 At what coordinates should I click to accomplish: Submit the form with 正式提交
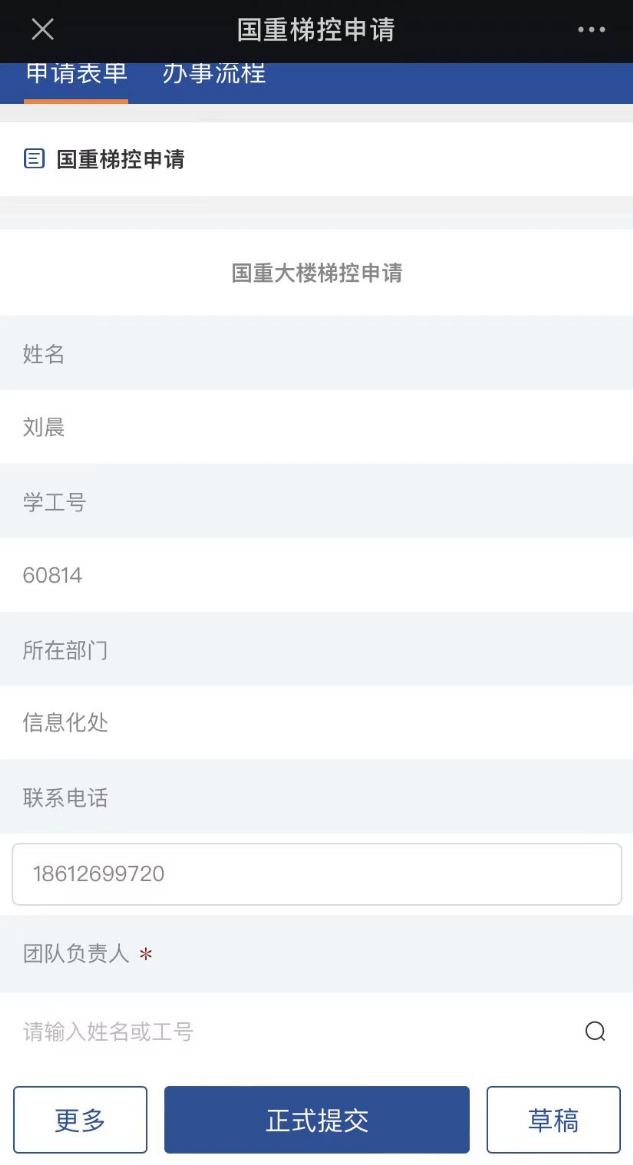coord(317,1120)
